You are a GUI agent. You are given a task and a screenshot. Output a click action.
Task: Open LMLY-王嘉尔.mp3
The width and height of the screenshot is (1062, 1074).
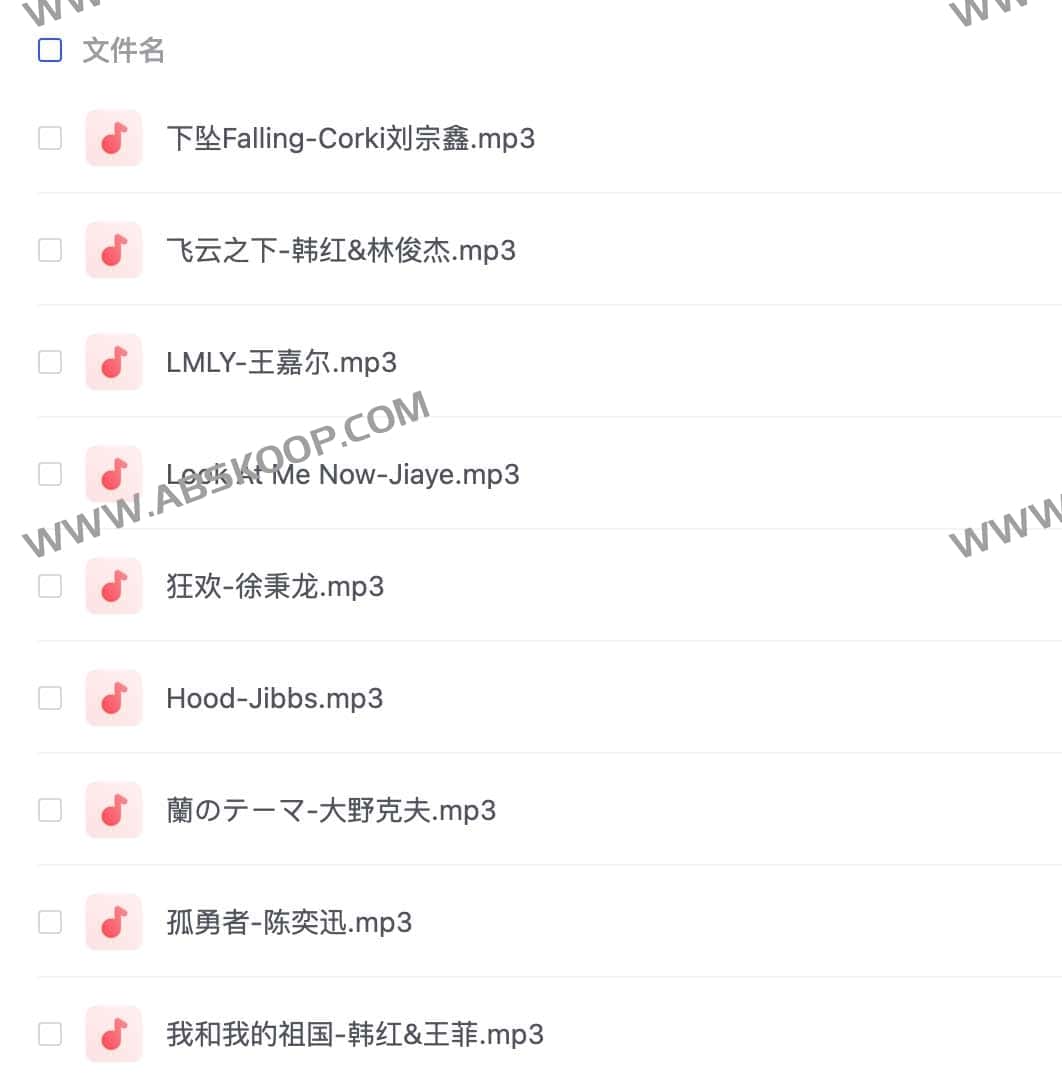click(x=282, y=362)
